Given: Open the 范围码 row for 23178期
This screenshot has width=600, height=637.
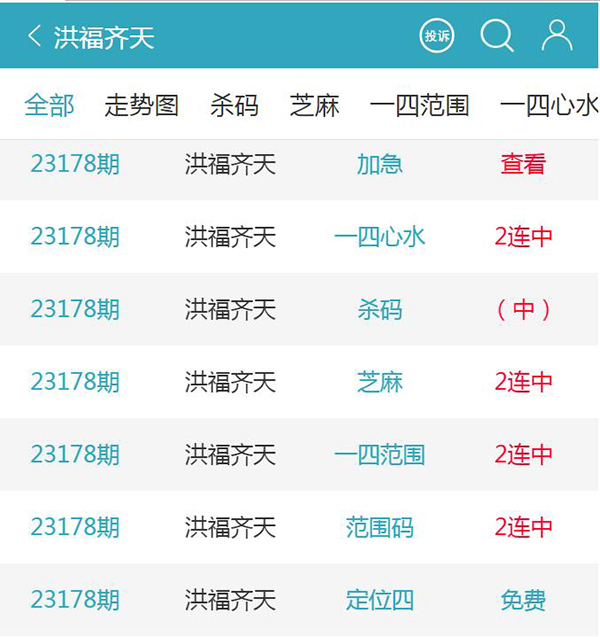Looking at the screenshot, I should pos(379,527).
